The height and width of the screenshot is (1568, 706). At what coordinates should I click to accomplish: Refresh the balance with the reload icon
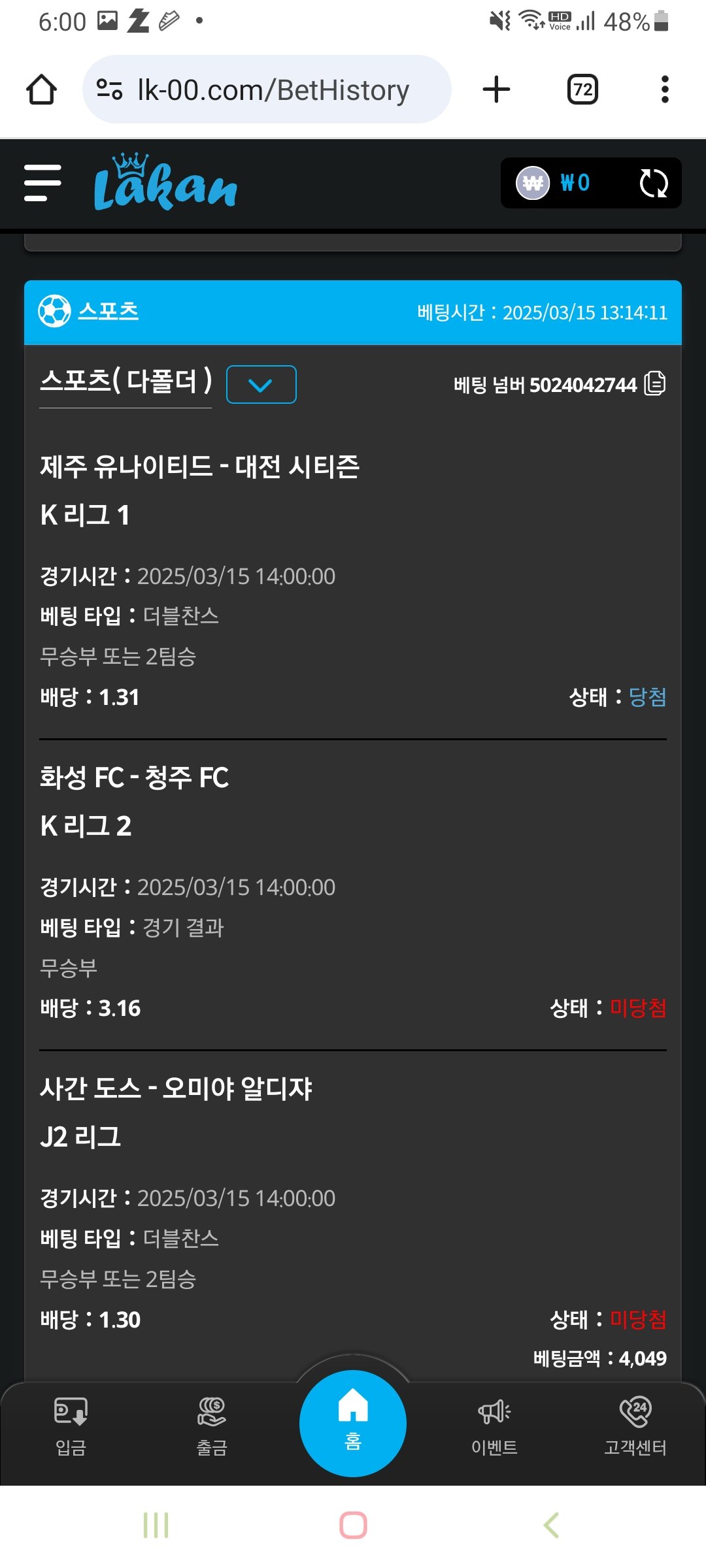tap(653, 184)
